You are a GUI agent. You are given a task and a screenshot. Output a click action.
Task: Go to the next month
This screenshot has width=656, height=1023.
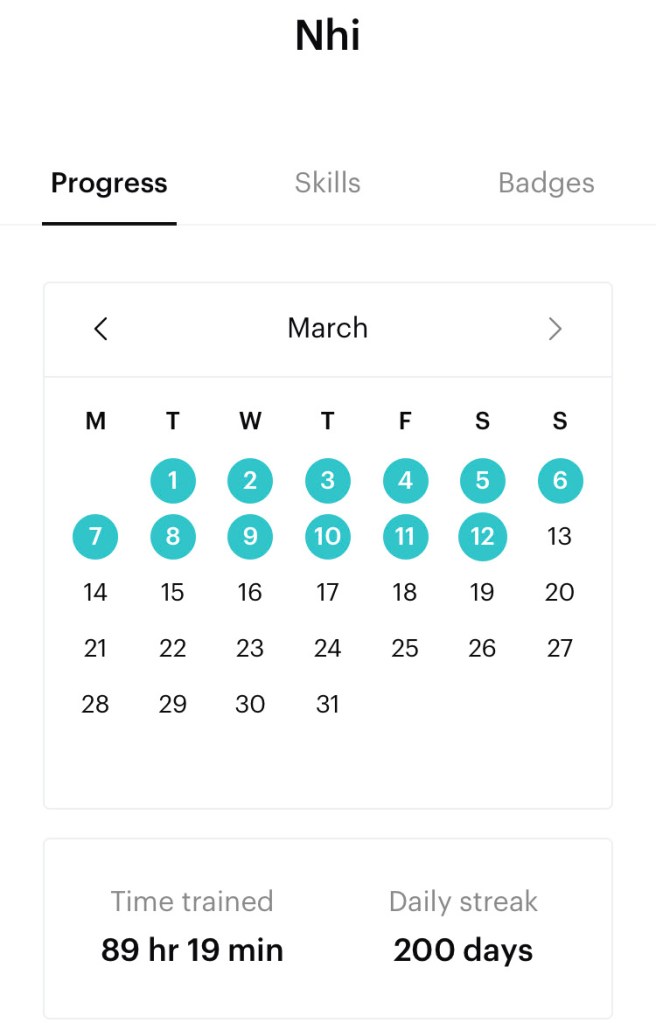point(555,328)
